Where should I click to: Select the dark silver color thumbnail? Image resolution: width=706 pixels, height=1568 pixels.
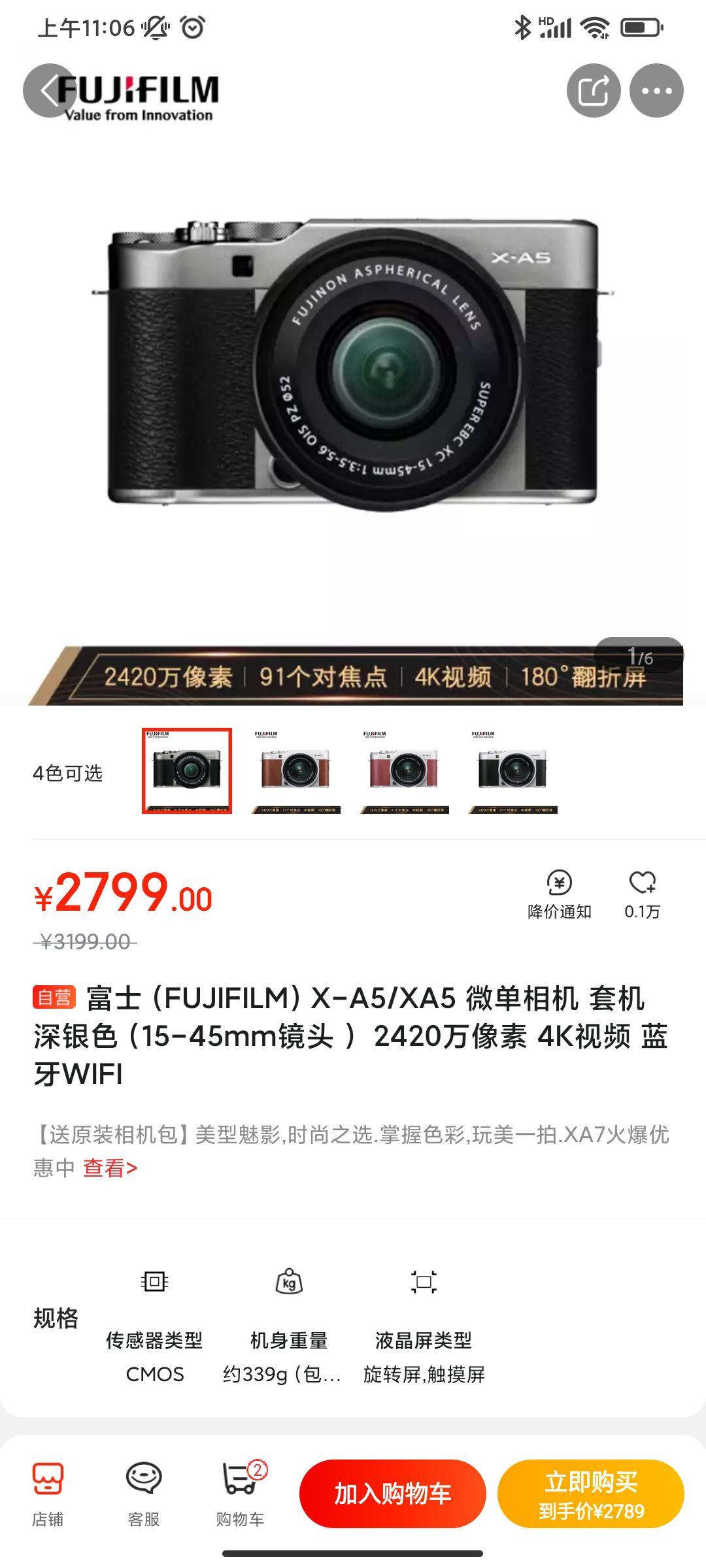187,772
